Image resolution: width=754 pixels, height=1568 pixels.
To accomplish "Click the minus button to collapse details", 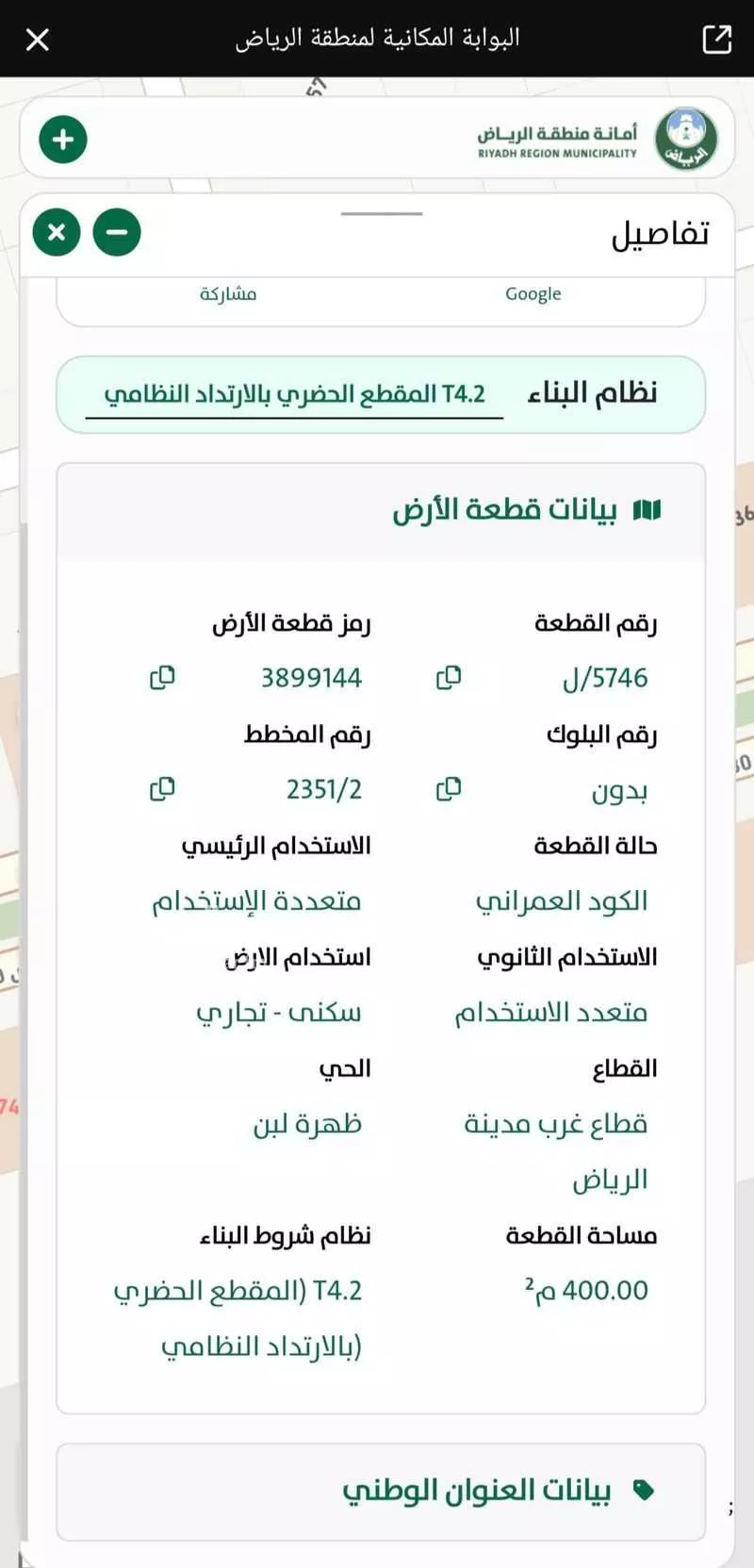I will click(115, 231).
